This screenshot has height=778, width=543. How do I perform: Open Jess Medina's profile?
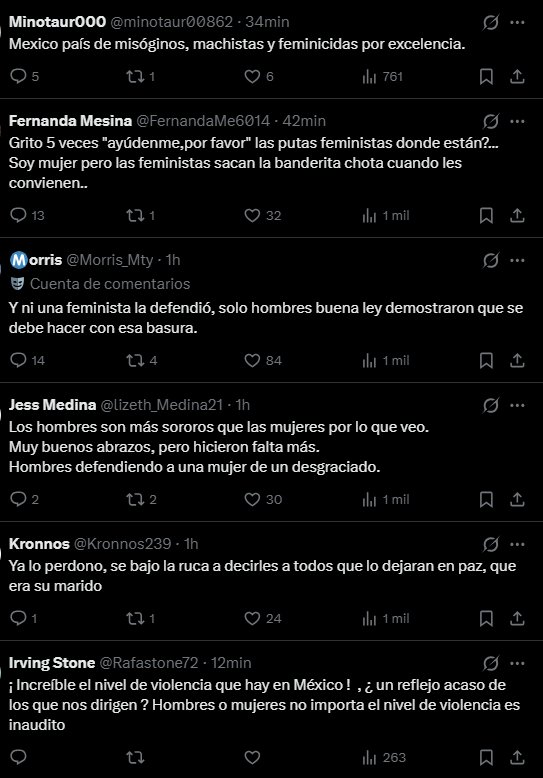tap(52, 405)
